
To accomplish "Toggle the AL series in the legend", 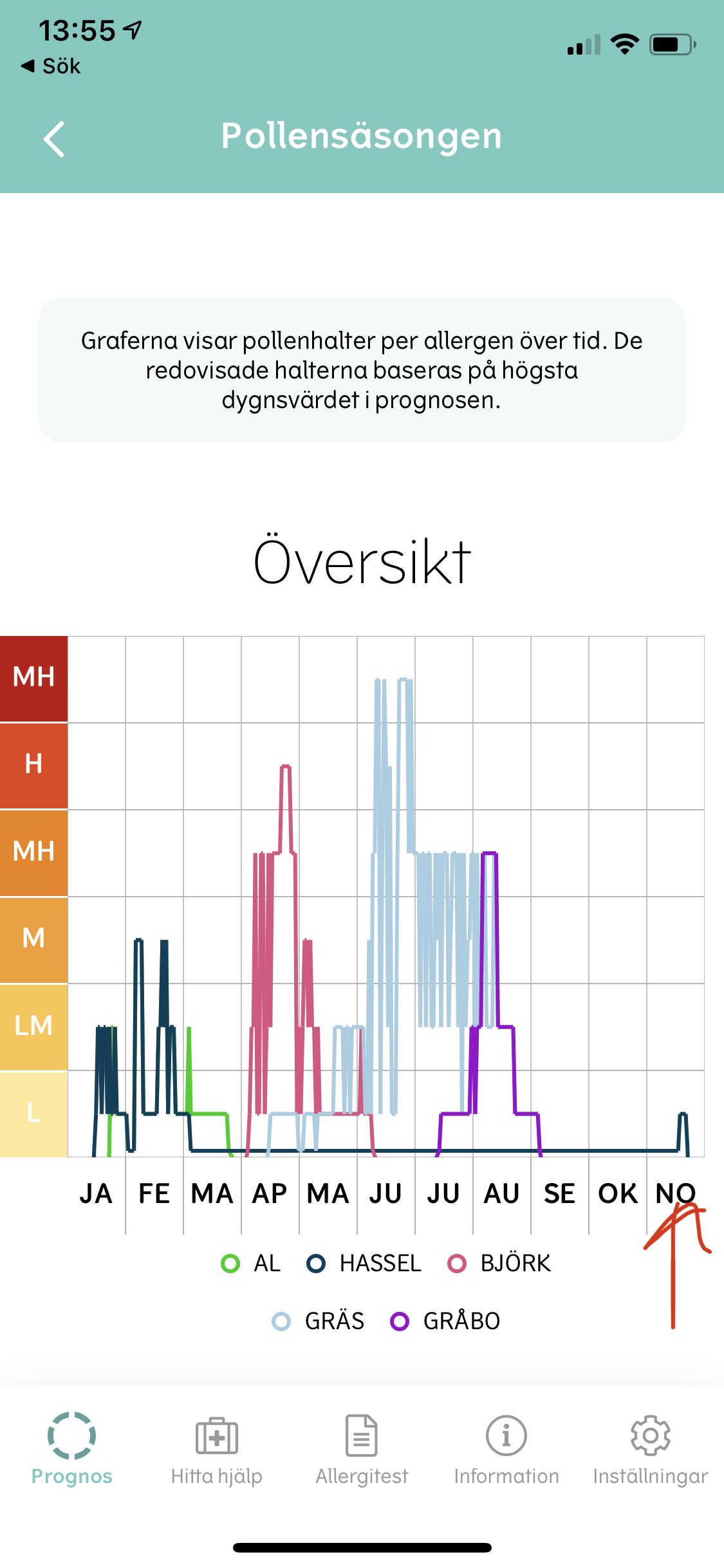I will 251,1263.
